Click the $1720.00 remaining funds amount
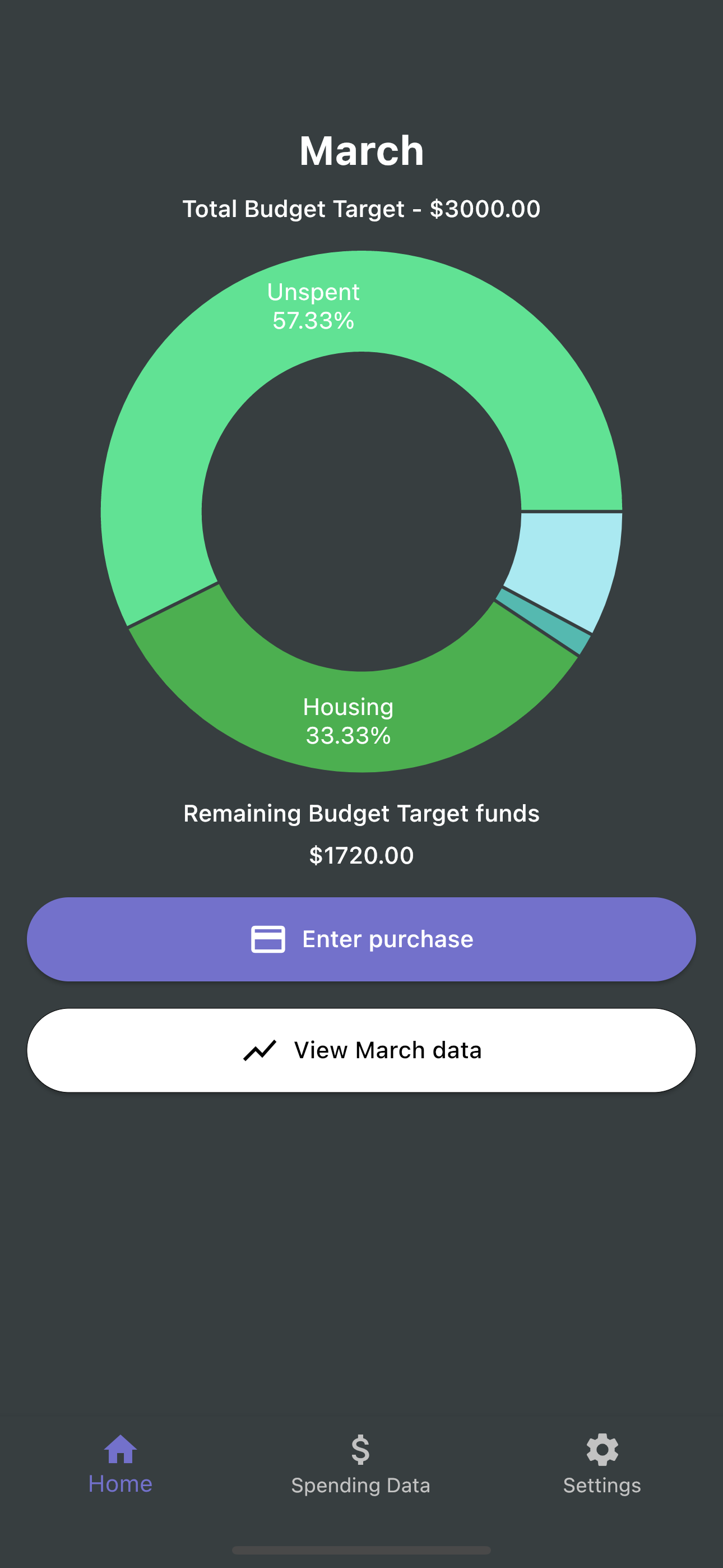 pyautogui.click(x=361, y=855)
